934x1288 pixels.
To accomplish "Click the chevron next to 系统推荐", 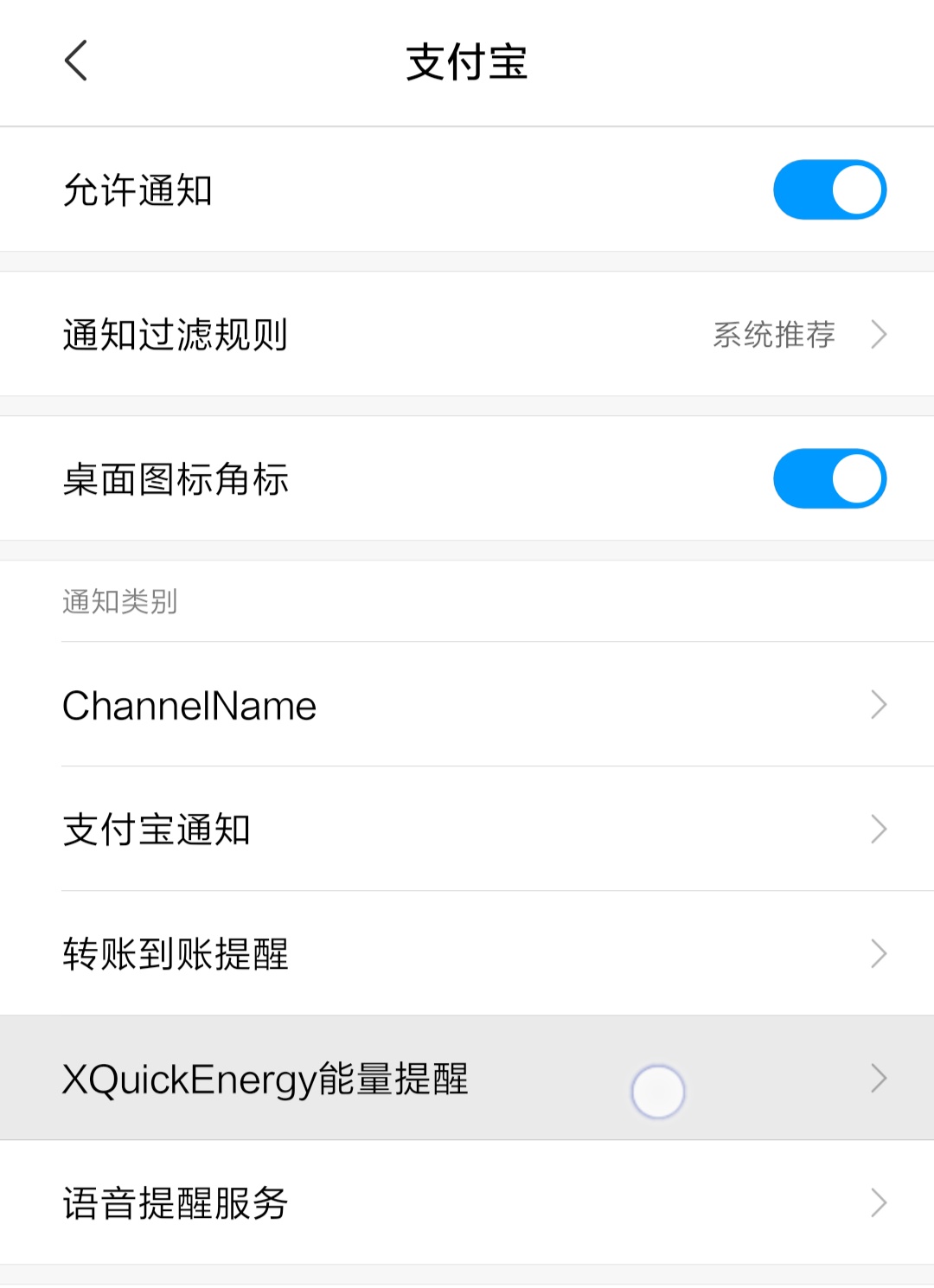I will click(879, 334).
